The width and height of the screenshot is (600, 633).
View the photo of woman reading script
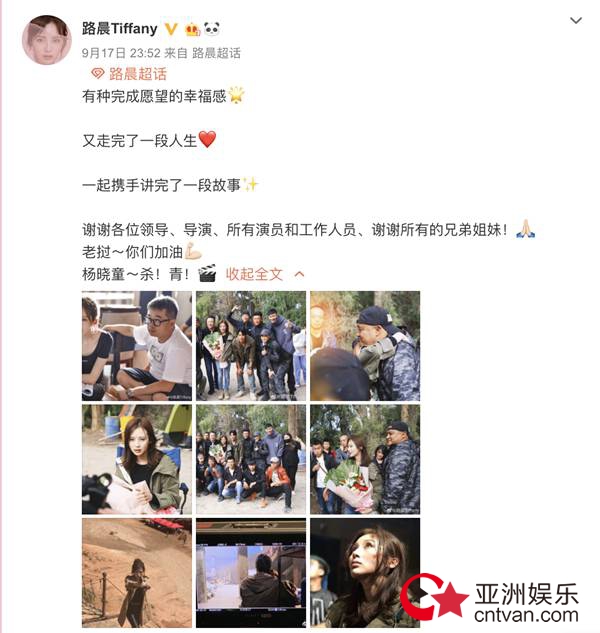[x=137, y=459]
